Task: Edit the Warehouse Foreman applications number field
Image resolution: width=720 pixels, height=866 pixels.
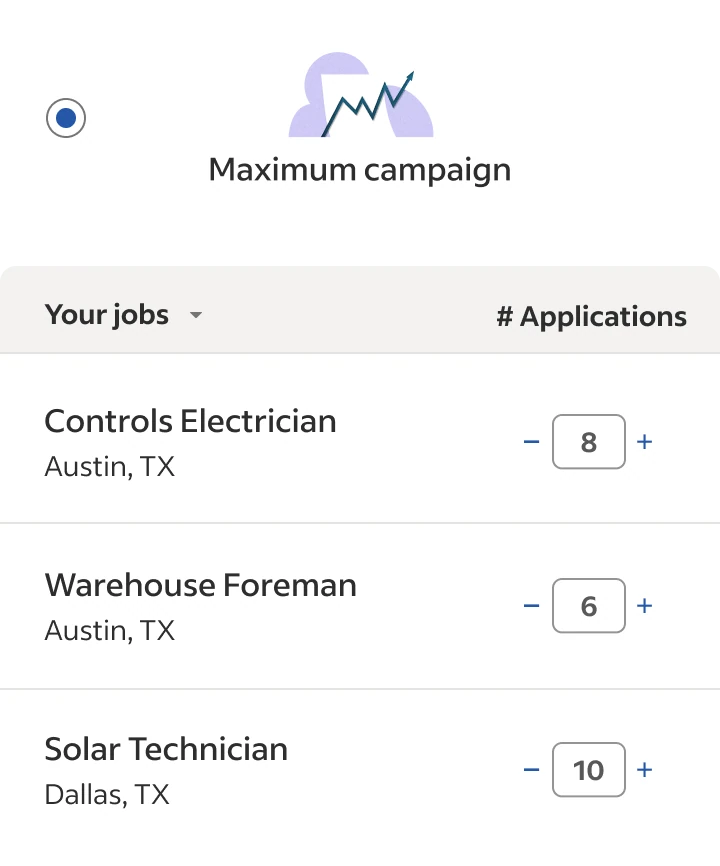Action: [x=588, y=606]
